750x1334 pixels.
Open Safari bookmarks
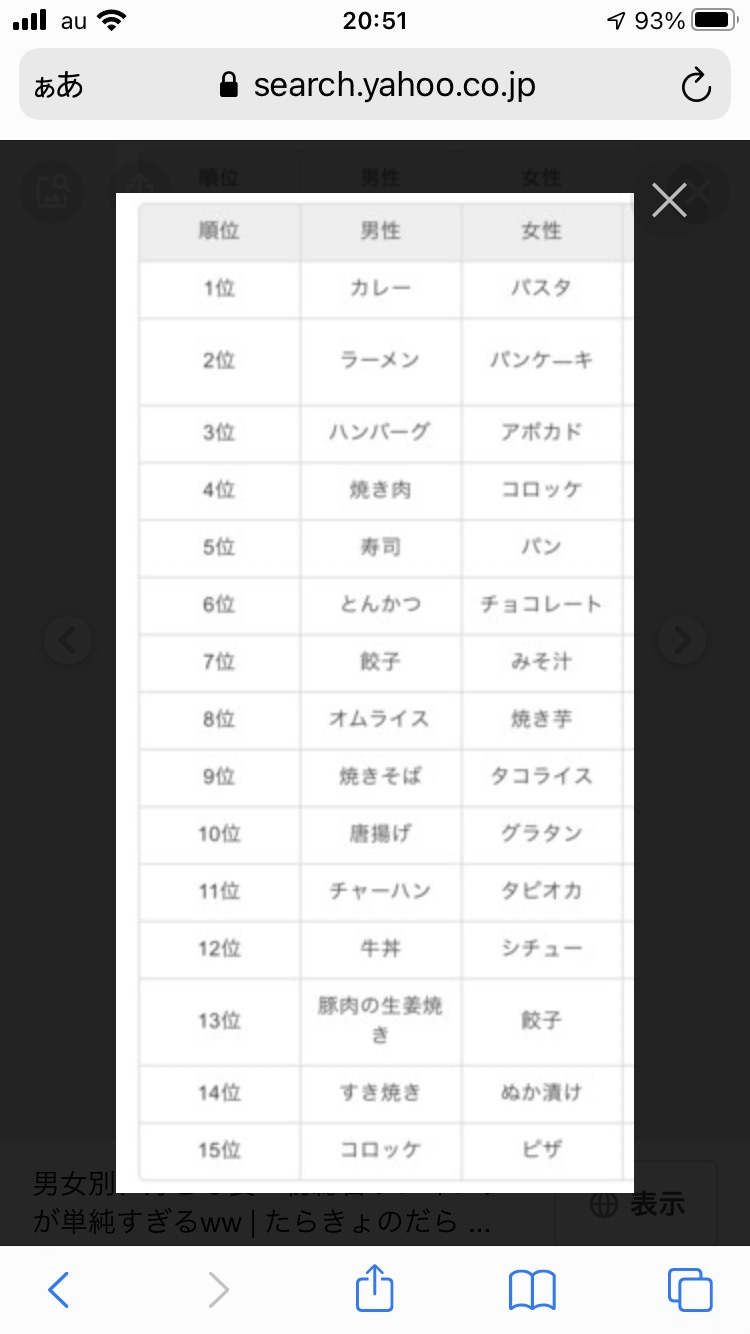[x=532, y=1290]
